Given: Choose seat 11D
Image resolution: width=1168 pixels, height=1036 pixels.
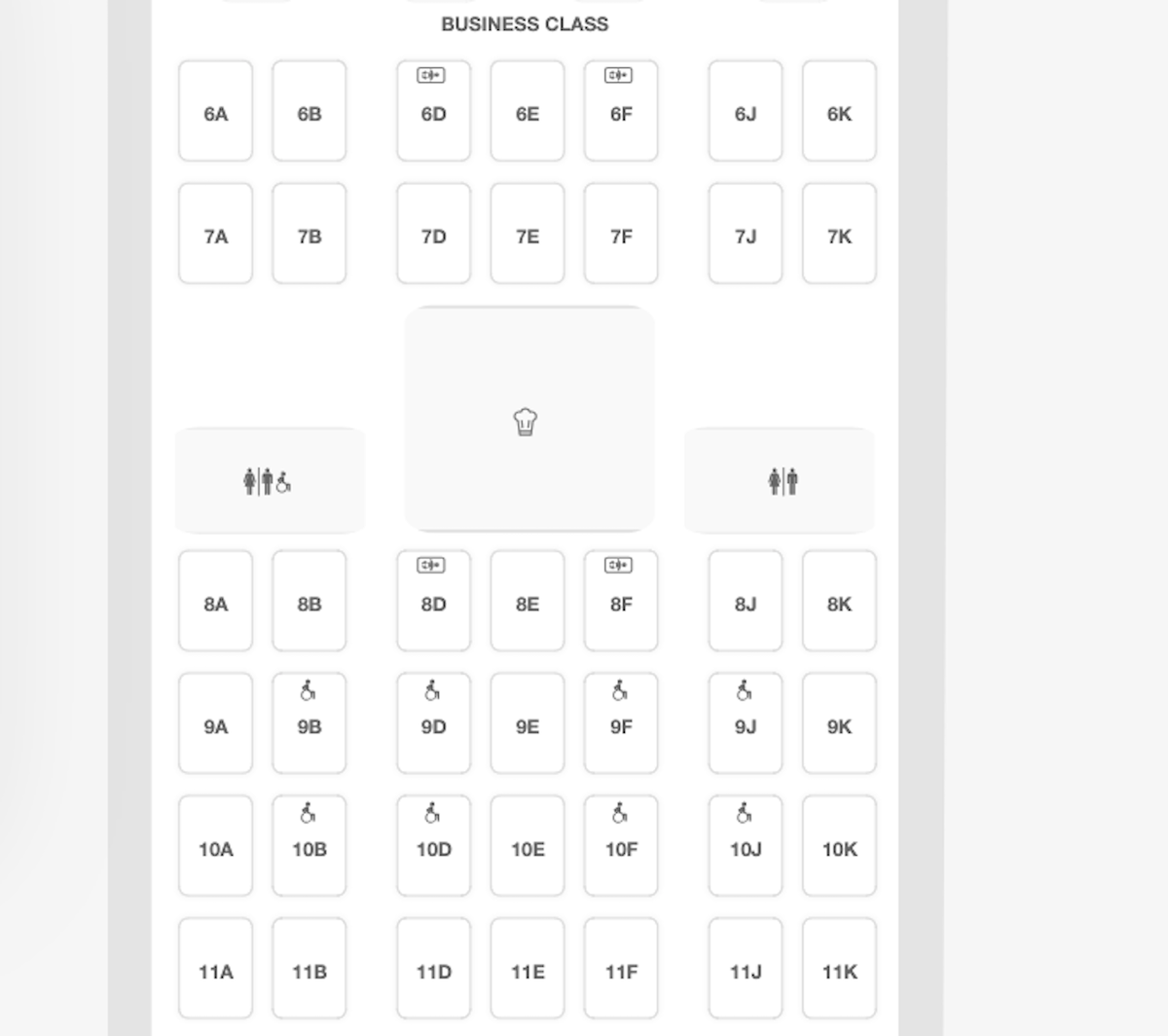Looking at the screenshot, I should [x=433, y=969].
